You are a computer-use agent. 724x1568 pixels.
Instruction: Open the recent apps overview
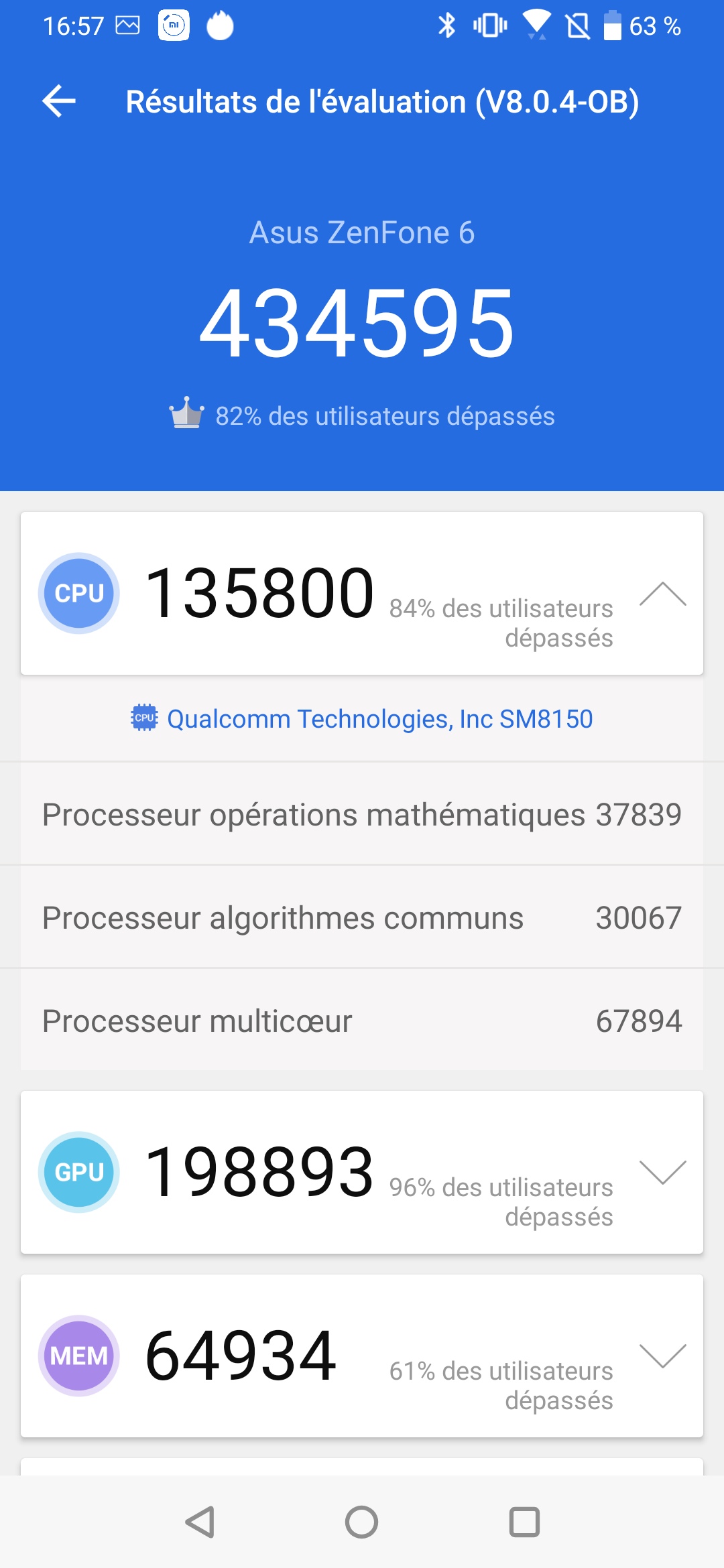(524, 1522)
